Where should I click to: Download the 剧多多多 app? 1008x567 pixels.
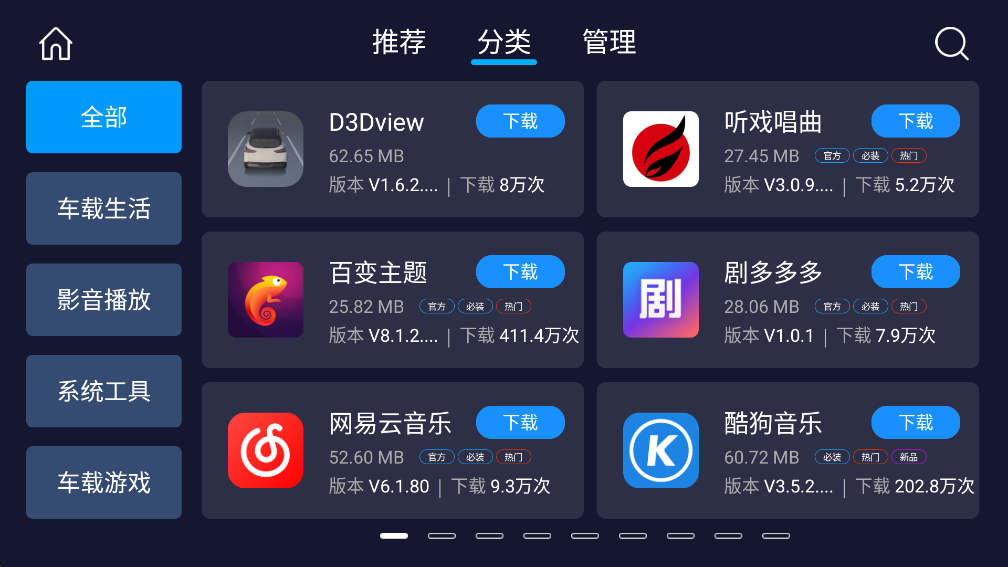click(915, 272)
